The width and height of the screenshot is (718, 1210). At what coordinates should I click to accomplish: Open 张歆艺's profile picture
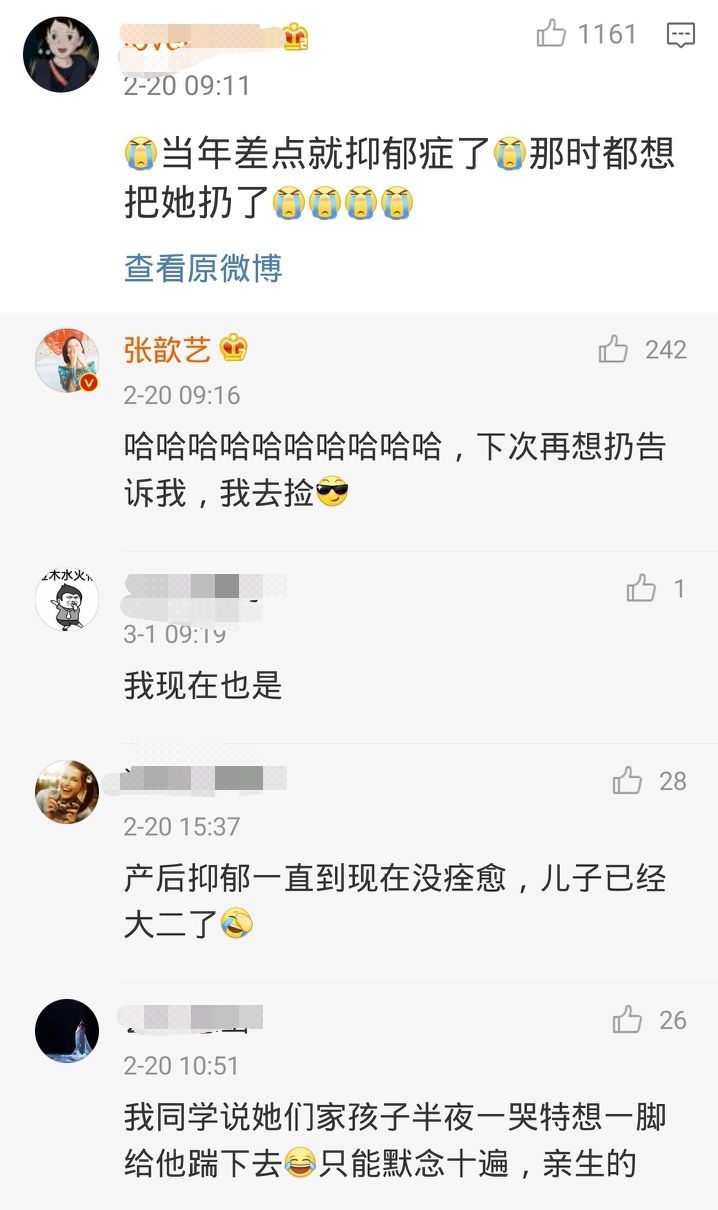[x=67, y=360]
